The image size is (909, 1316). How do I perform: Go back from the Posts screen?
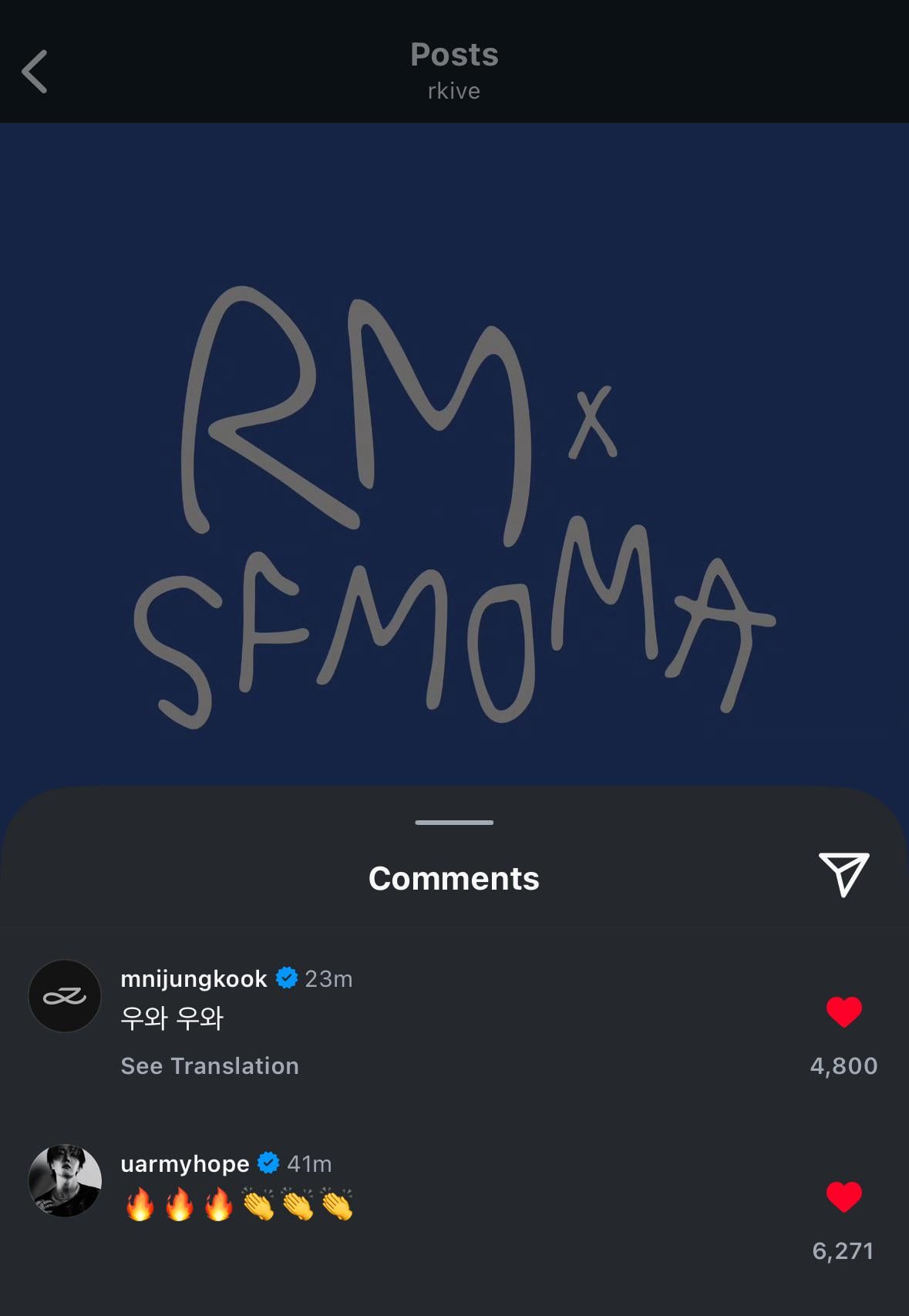click(35, 72)
